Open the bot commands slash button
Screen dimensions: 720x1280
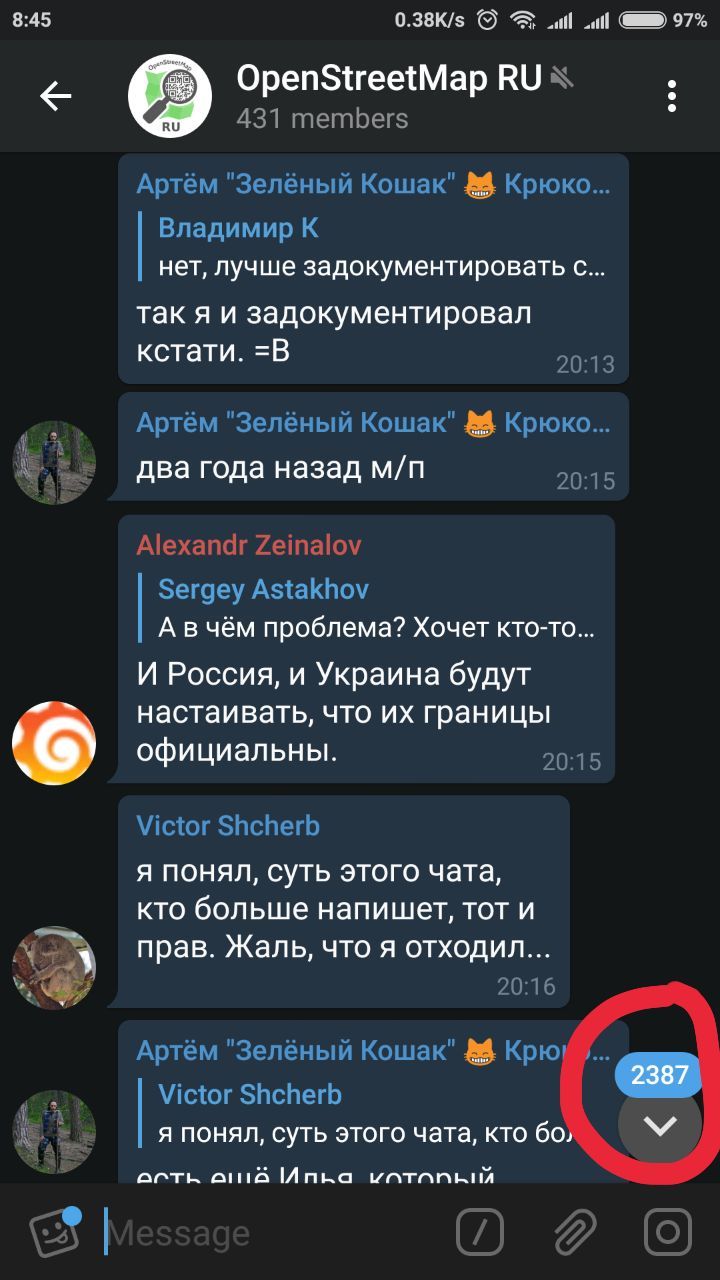point(480,1232)
